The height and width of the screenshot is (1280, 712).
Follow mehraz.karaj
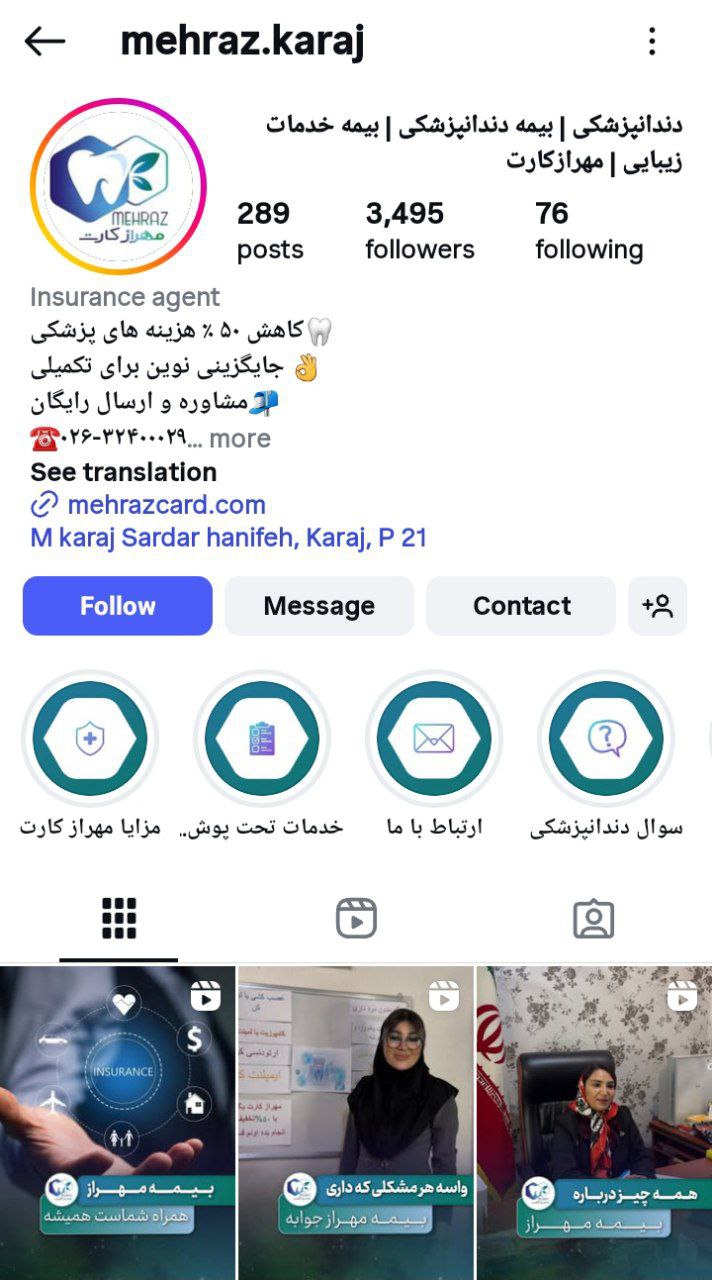pyautogui.click(x=118, y=606)
